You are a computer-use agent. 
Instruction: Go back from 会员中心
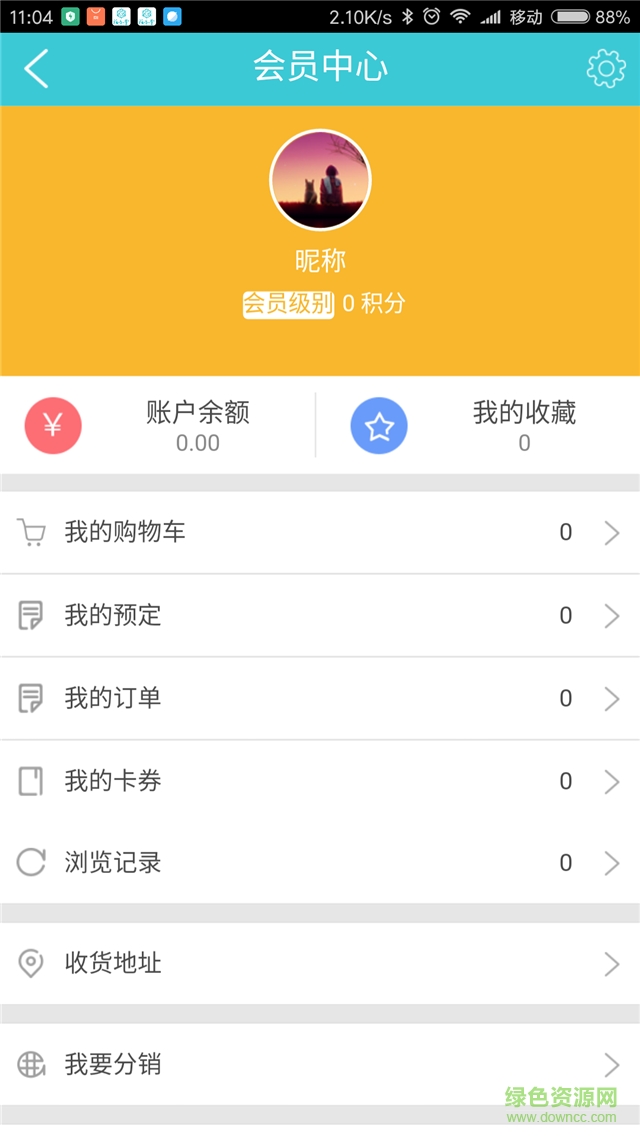[36, 69]
